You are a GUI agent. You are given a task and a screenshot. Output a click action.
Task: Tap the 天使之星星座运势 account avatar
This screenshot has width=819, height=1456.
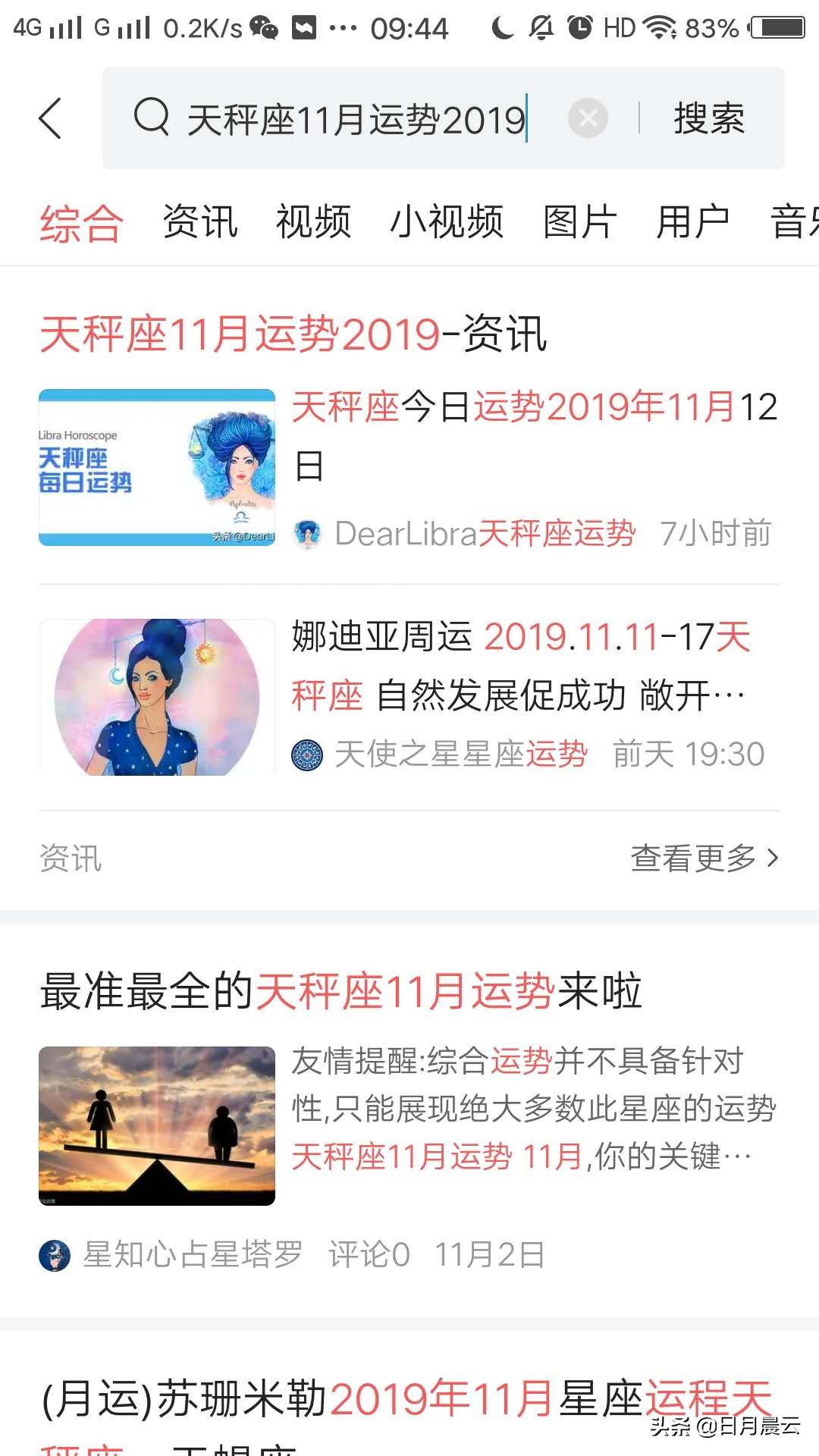(306, 755)
